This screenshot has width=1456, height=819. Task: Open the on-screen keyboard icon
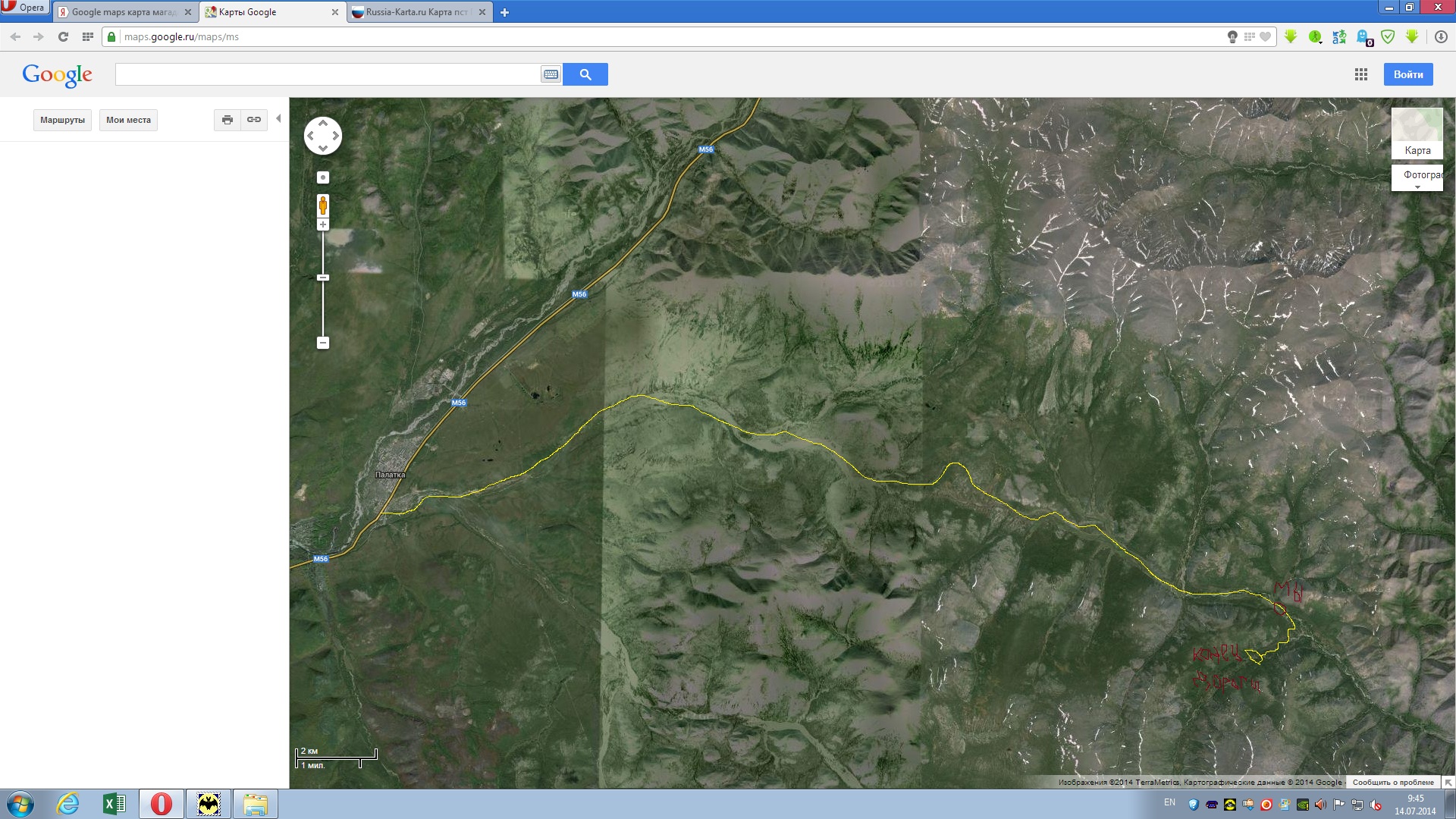[551, 74]
